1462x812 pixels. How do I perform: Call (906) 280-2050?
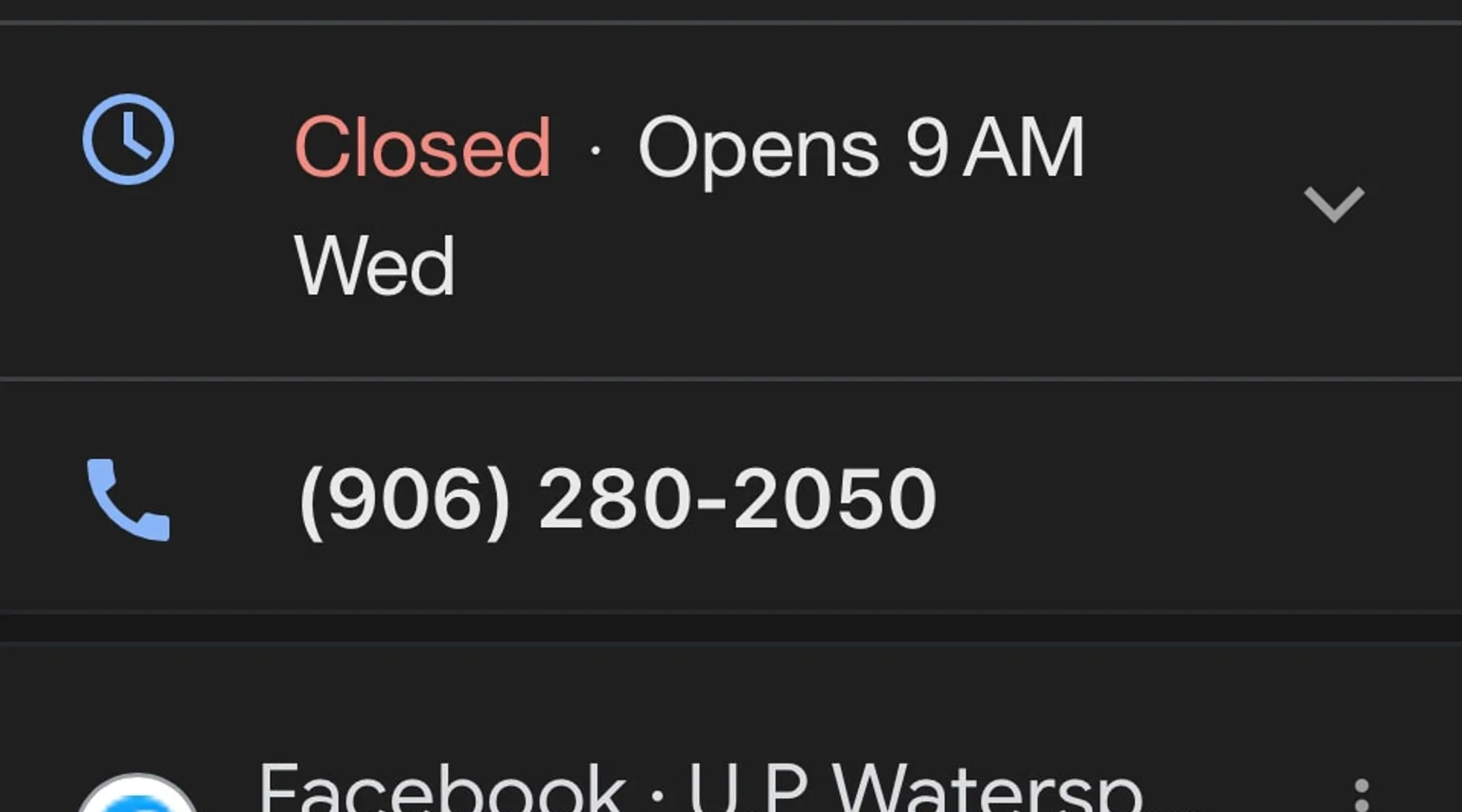(x=617, y=499)
